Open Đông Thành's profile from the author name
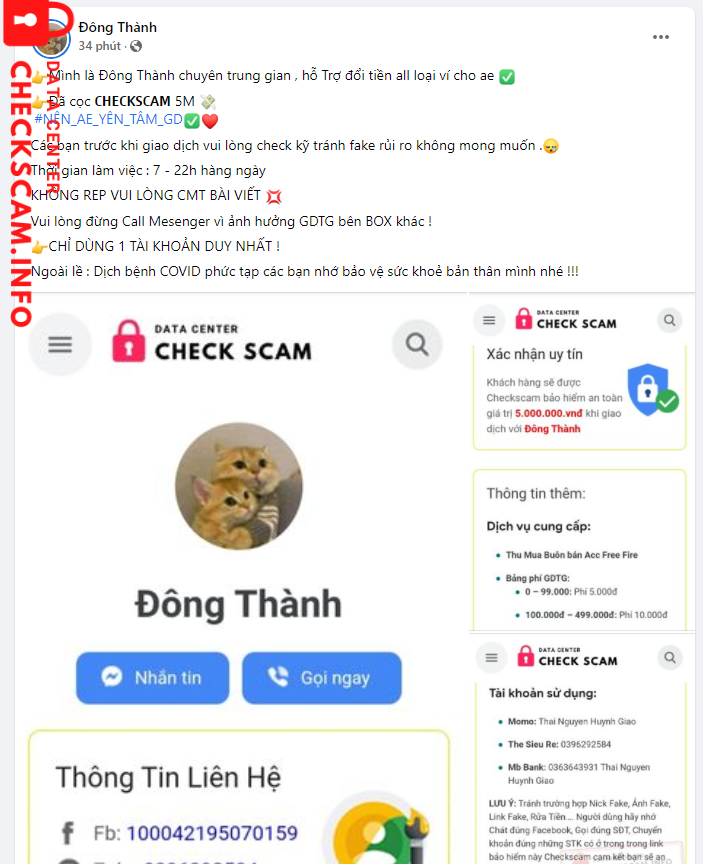The image size is (703, 864). click(x=117, y=27)
